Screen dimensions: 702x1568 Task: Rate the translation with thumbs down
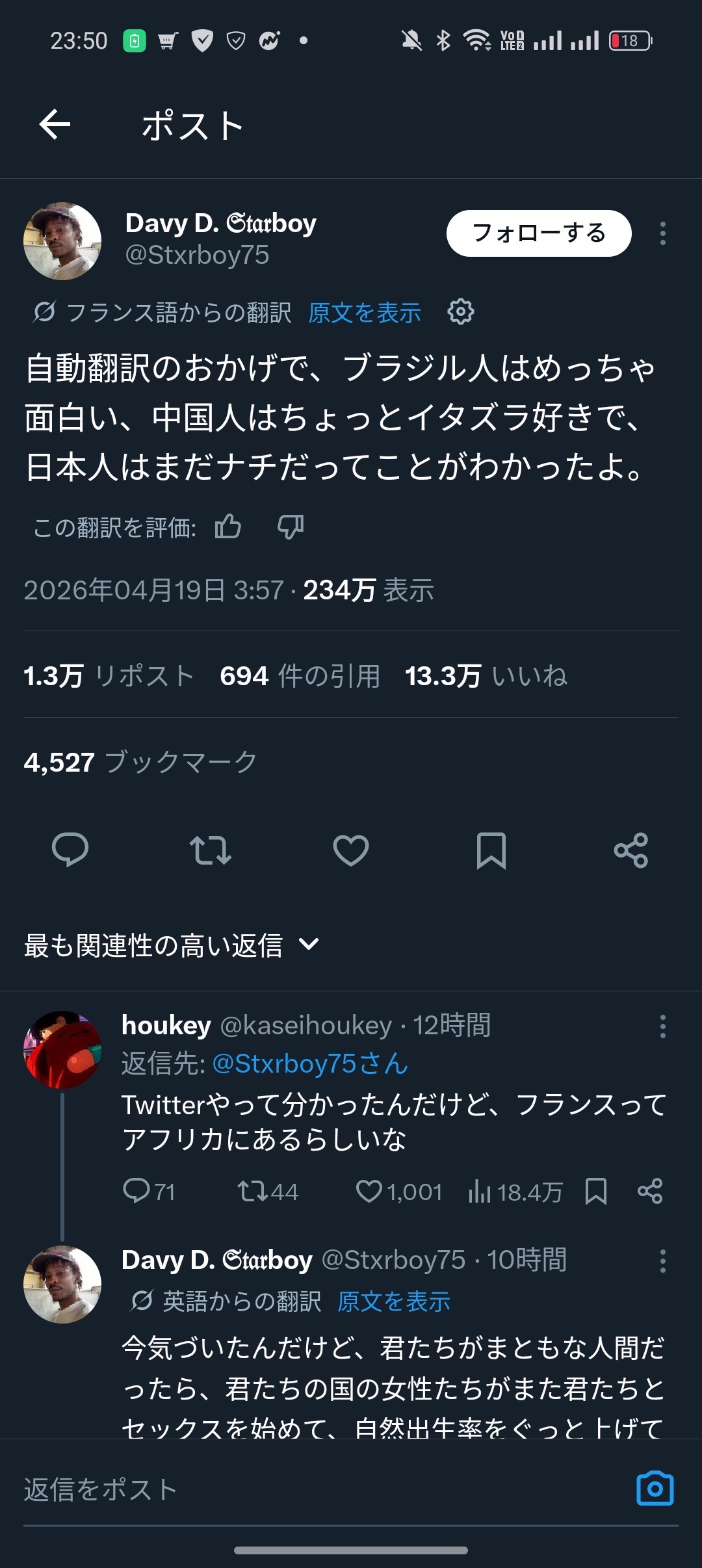point(291,527)
